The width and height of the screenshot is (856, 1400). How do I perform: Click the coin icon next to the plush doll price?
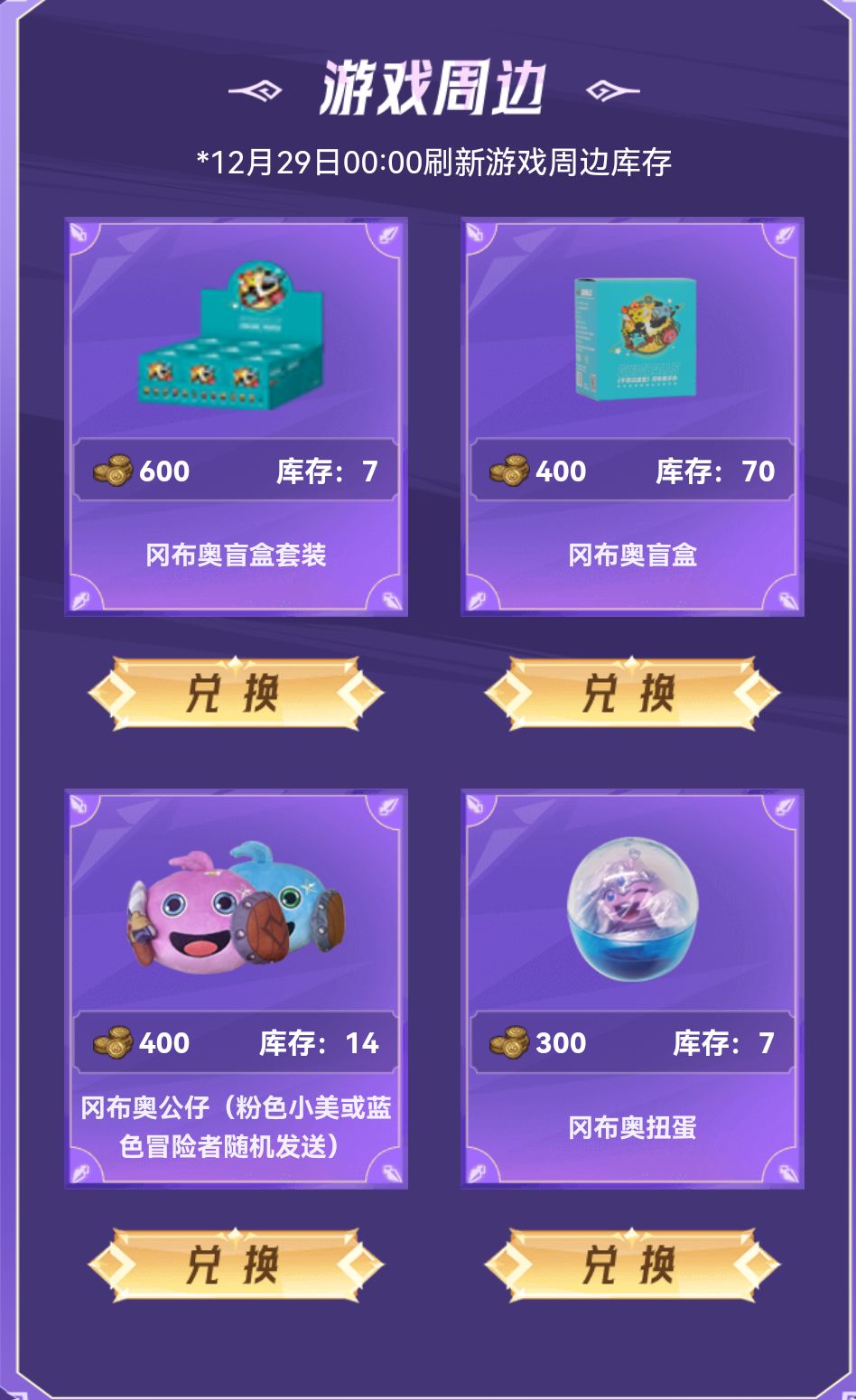112,1042
